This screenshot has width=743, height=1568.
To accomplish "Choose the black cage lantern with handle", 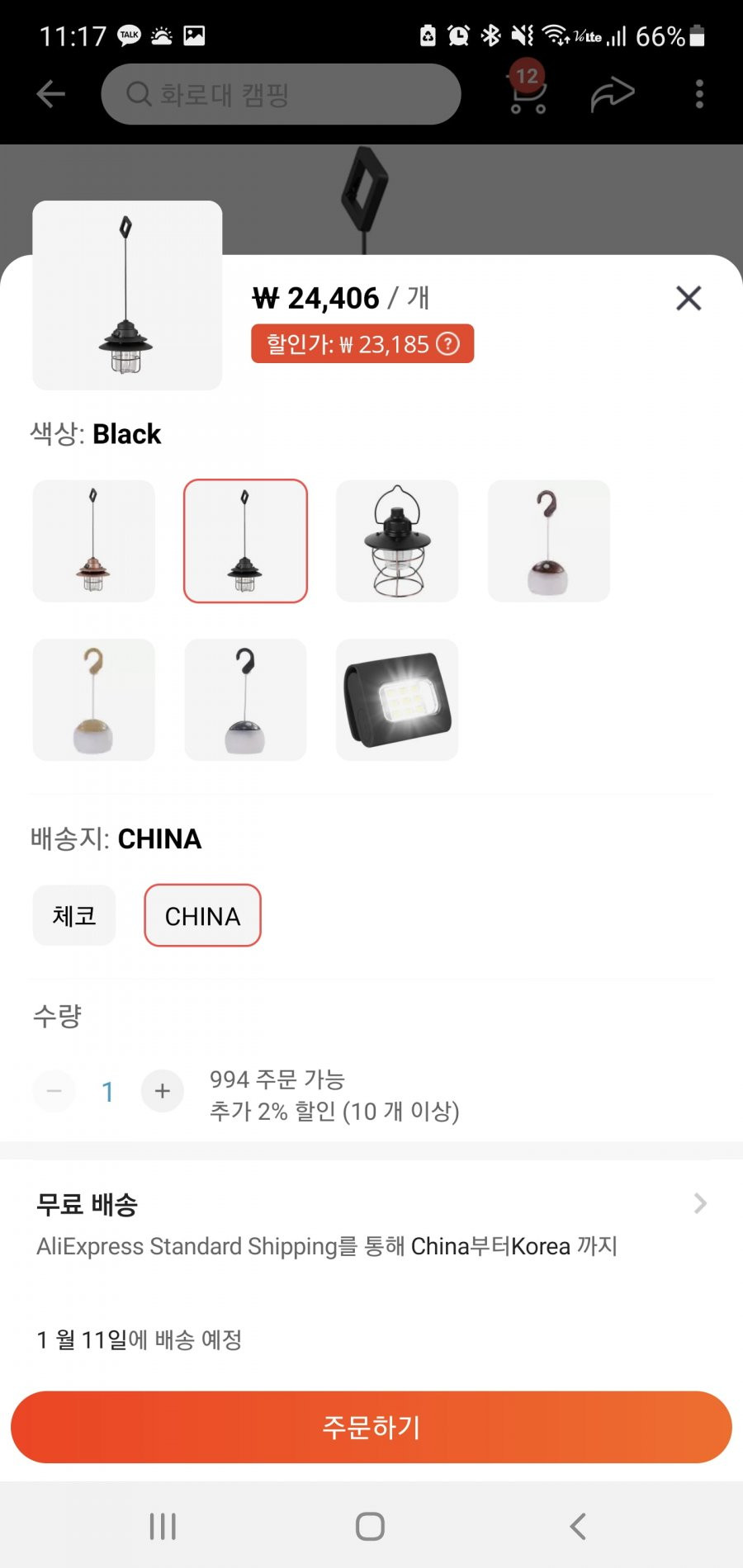I will pos(397,541).
